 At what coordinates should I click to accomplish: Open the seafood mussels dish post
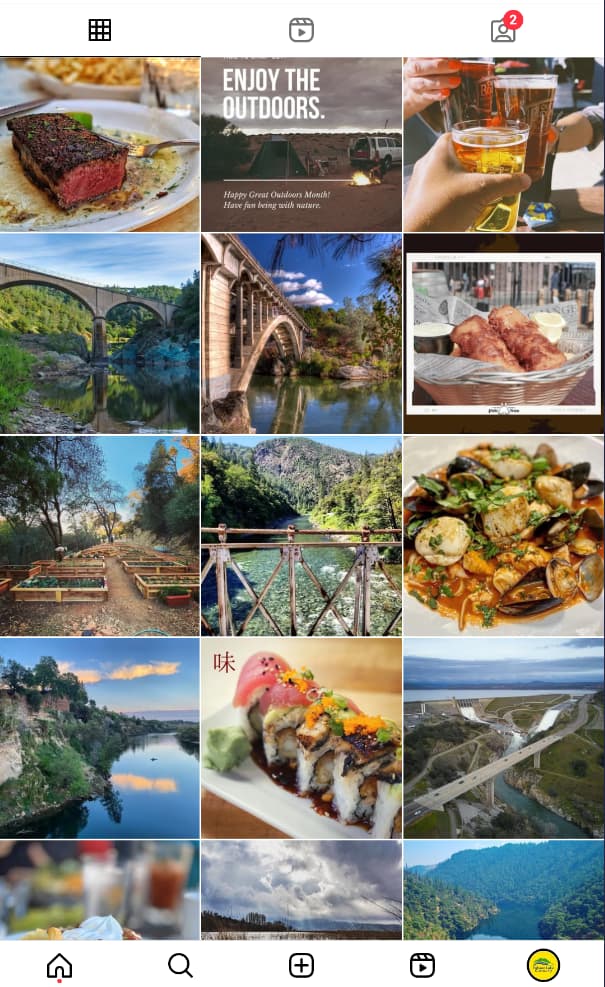[504, 536]
